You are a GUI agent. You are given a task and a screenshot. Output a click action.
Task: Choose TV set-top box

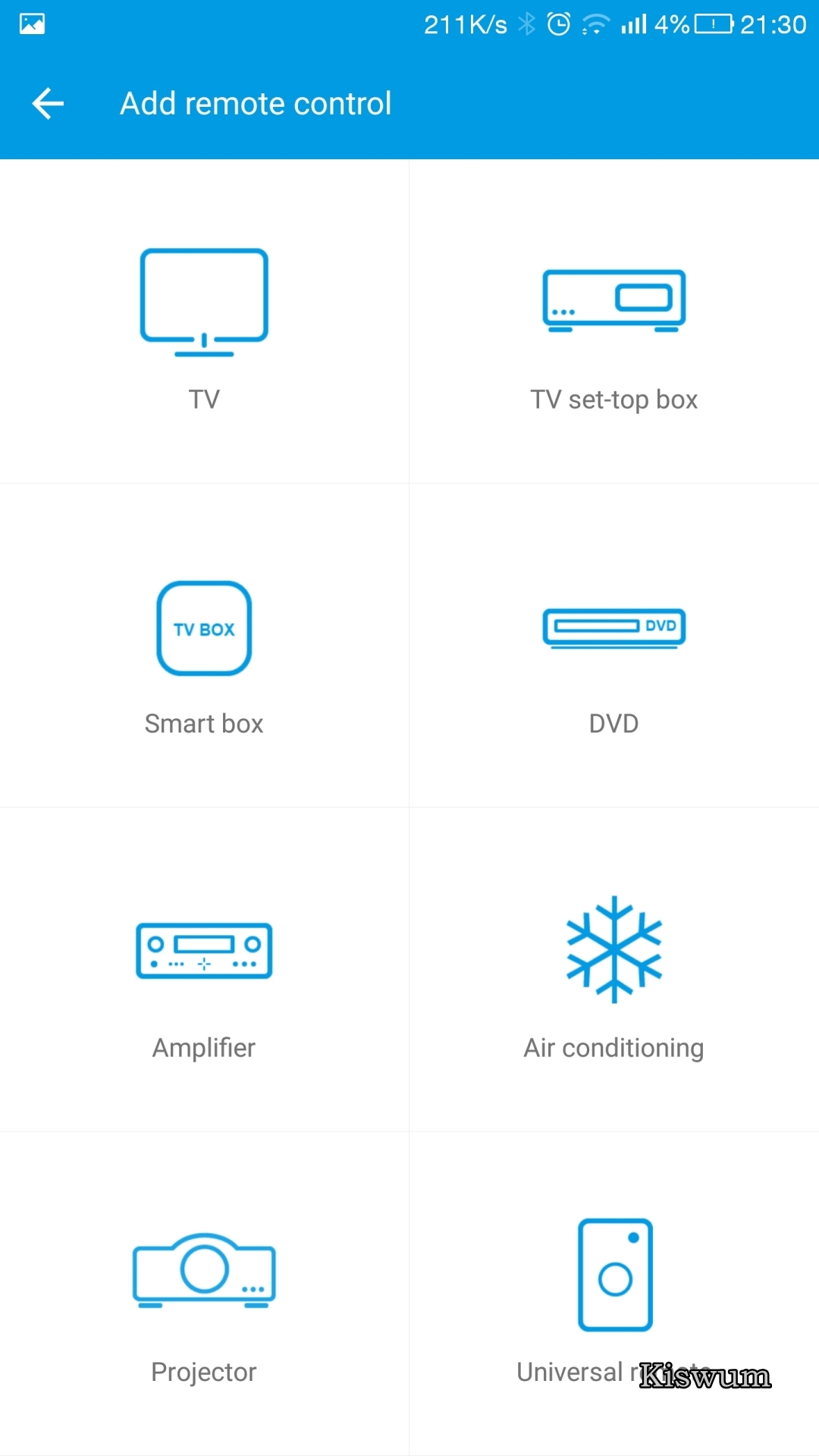click(614, 322)
